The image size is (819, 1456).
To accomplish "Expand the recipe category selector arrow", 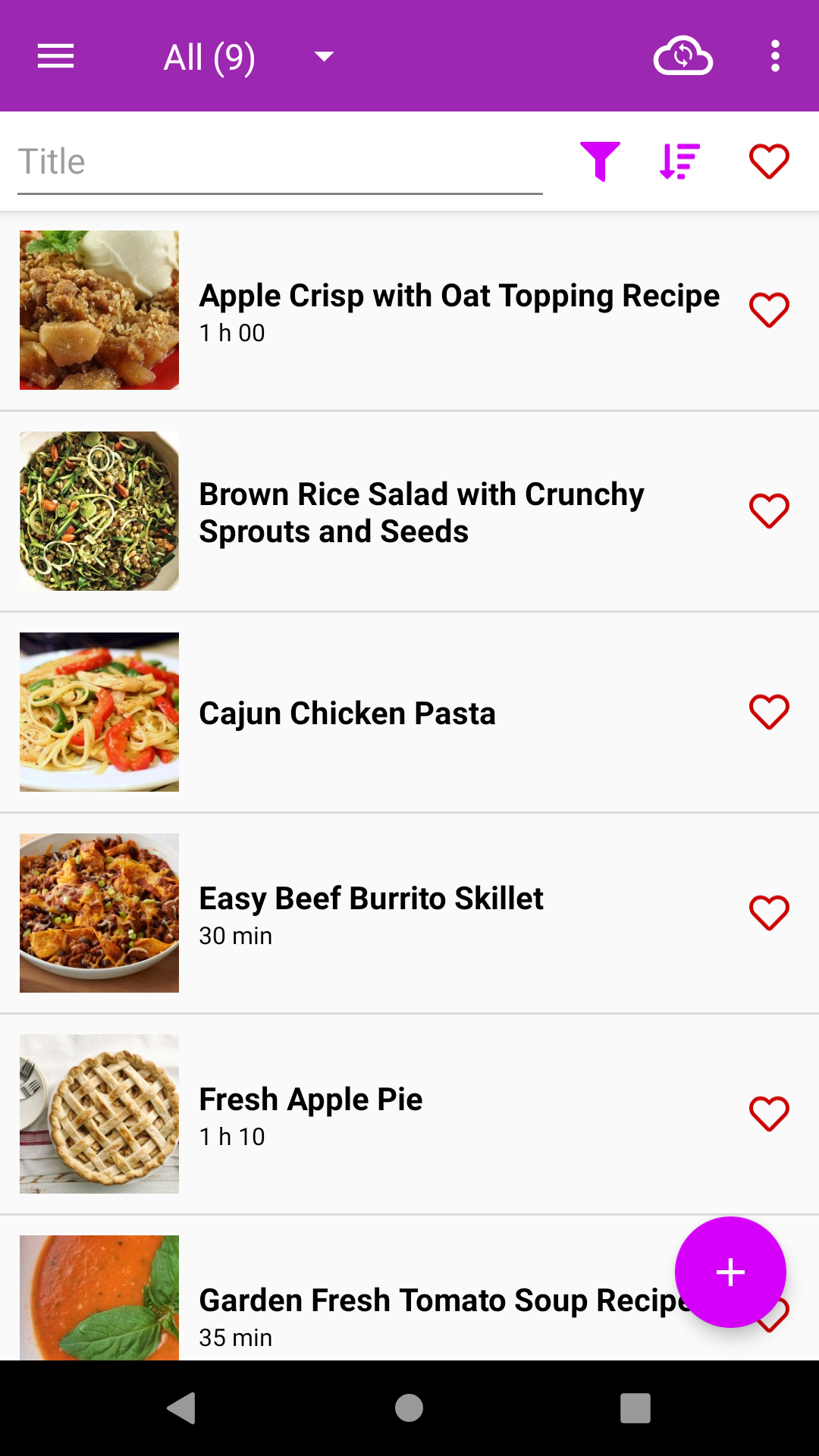I will pos(322,57).
